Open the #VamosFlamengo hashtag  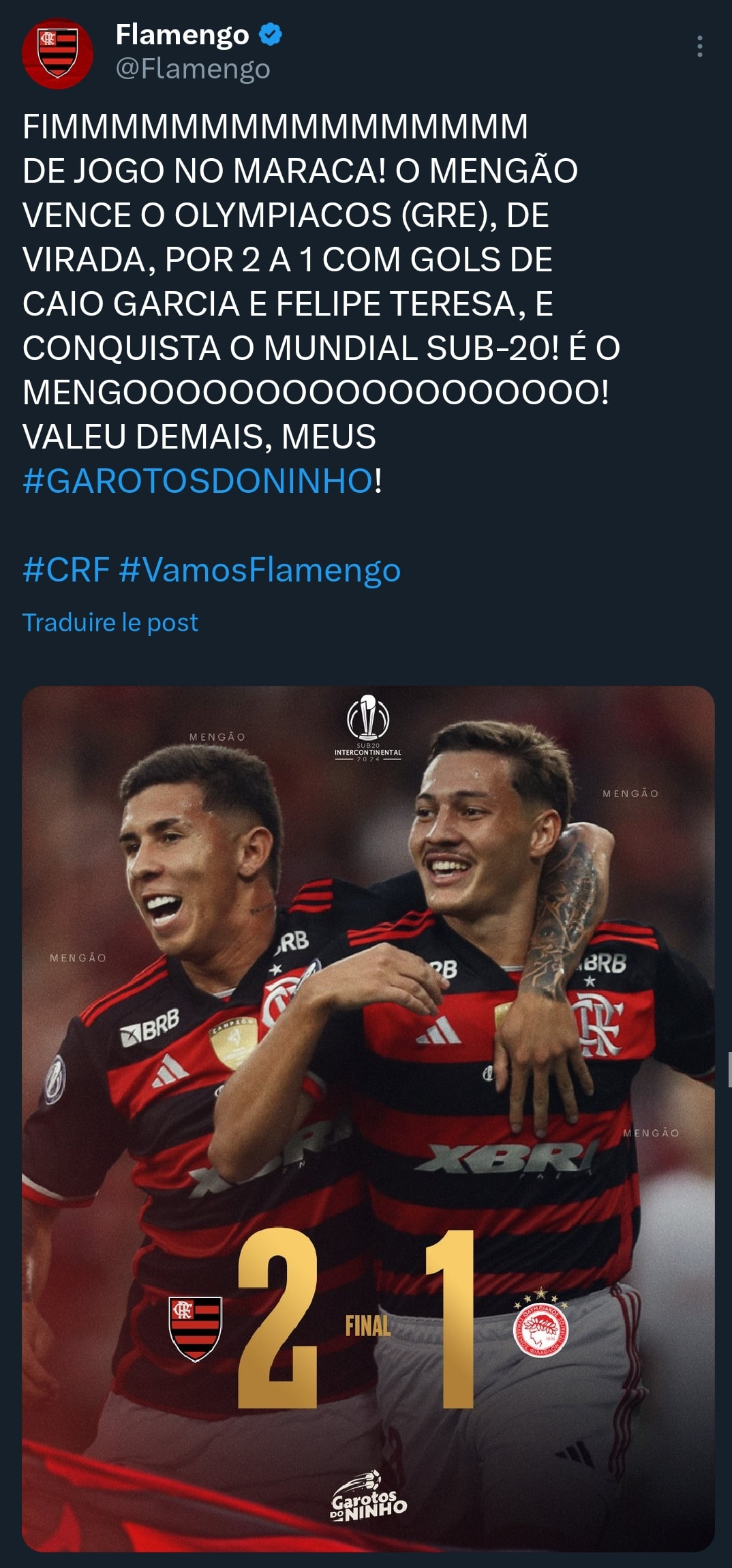point(260,570)
